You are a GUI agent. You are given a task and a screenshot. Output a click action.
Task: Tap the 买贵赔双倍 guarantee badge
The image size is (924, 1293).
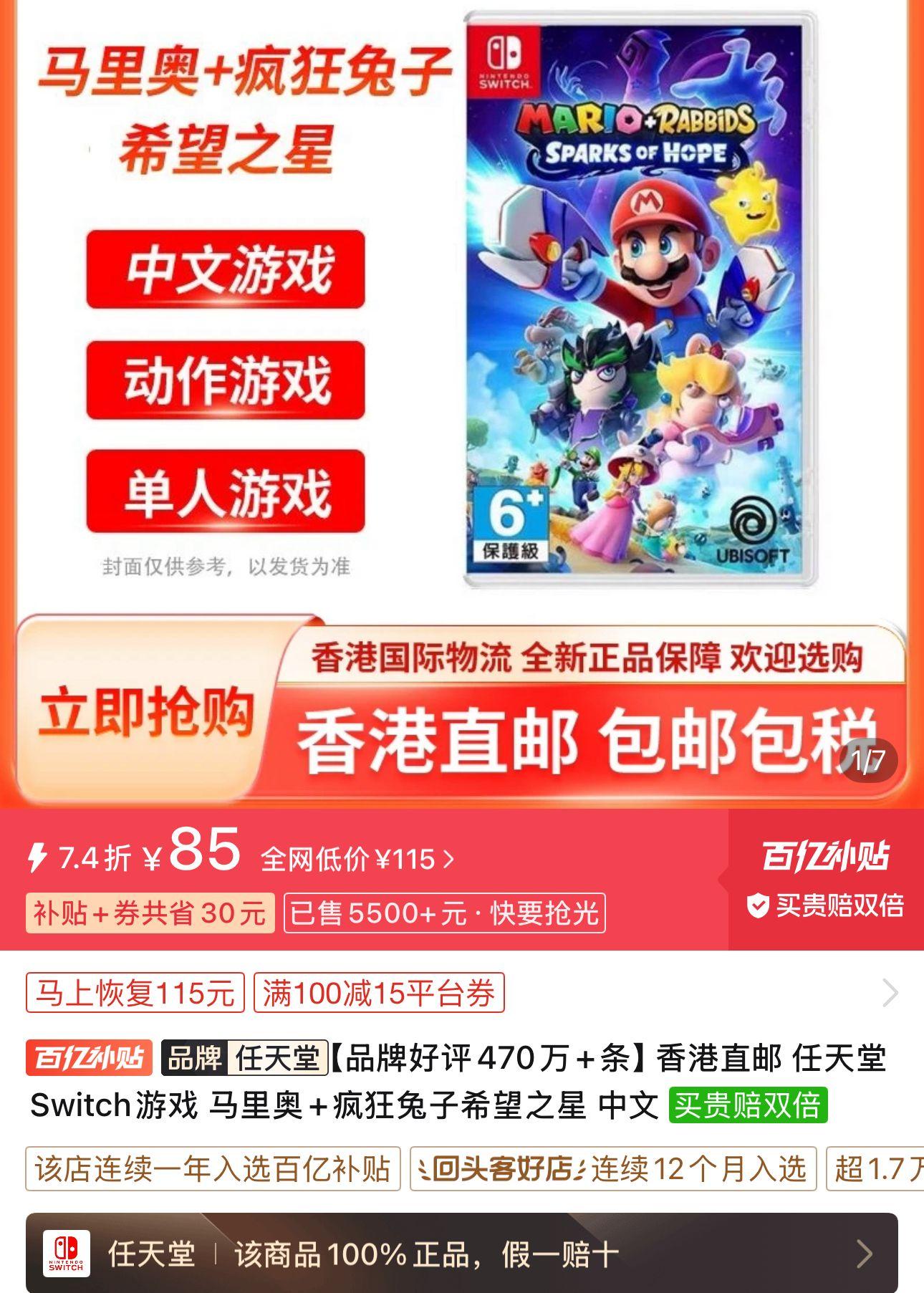(825, 905)
